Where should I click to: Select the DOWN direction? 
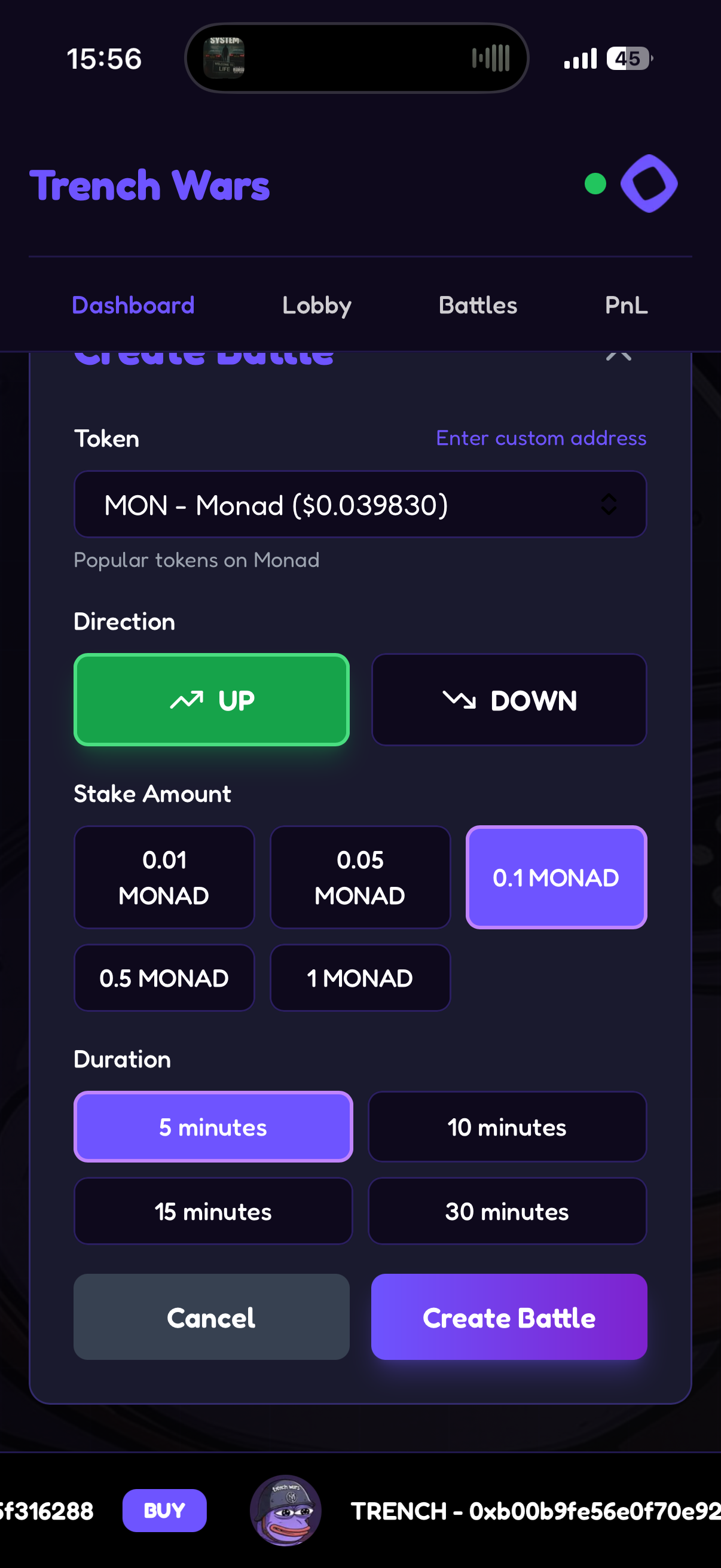(509, 700)
